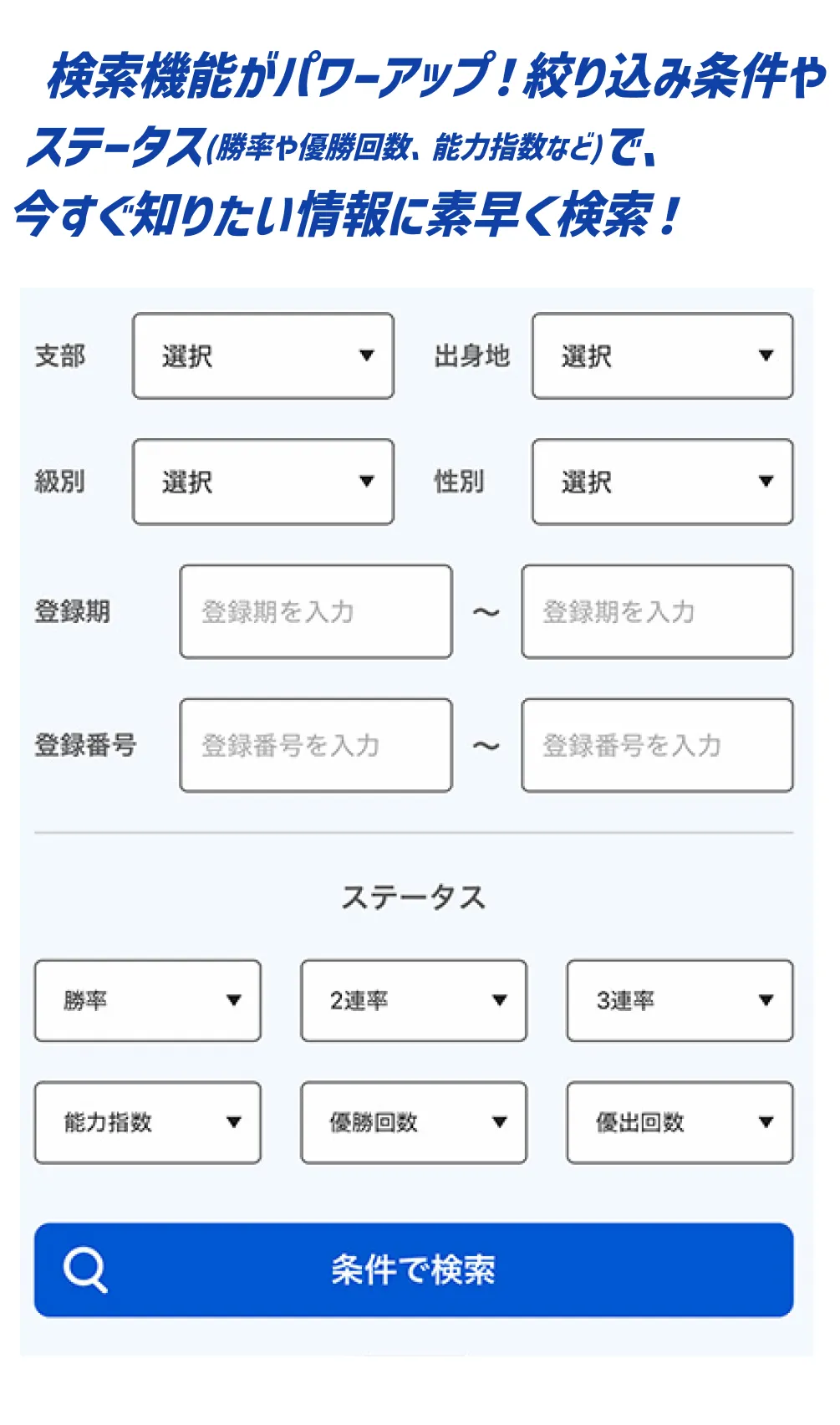The height and width of the screenshot is (1425, 840).
Task: Expand the 2連率 dropdown
Action: click(x=415, y=1000)
